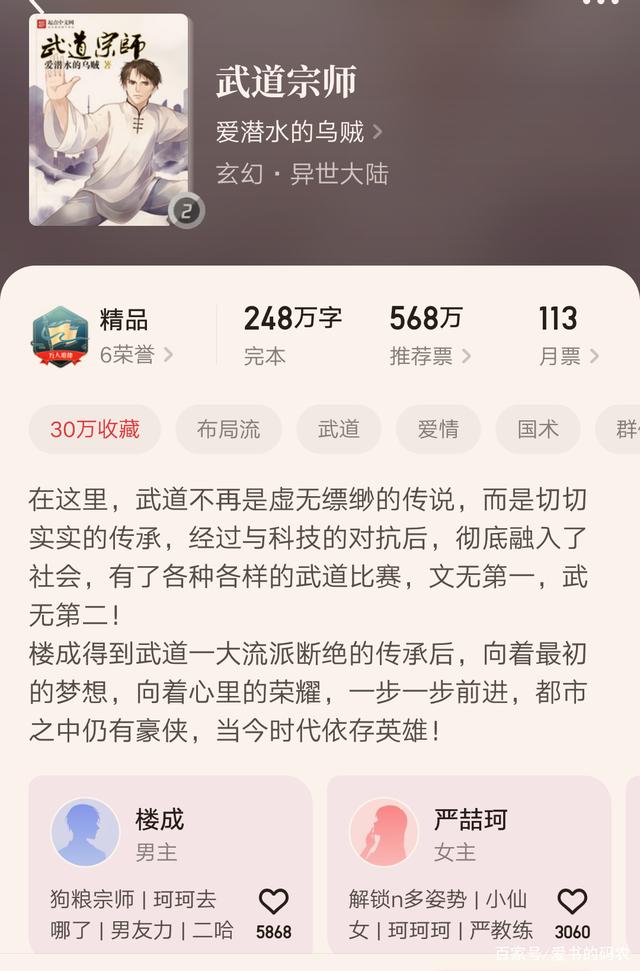
Task: View the 6荣誉 honors list
Action: point(136,354)
